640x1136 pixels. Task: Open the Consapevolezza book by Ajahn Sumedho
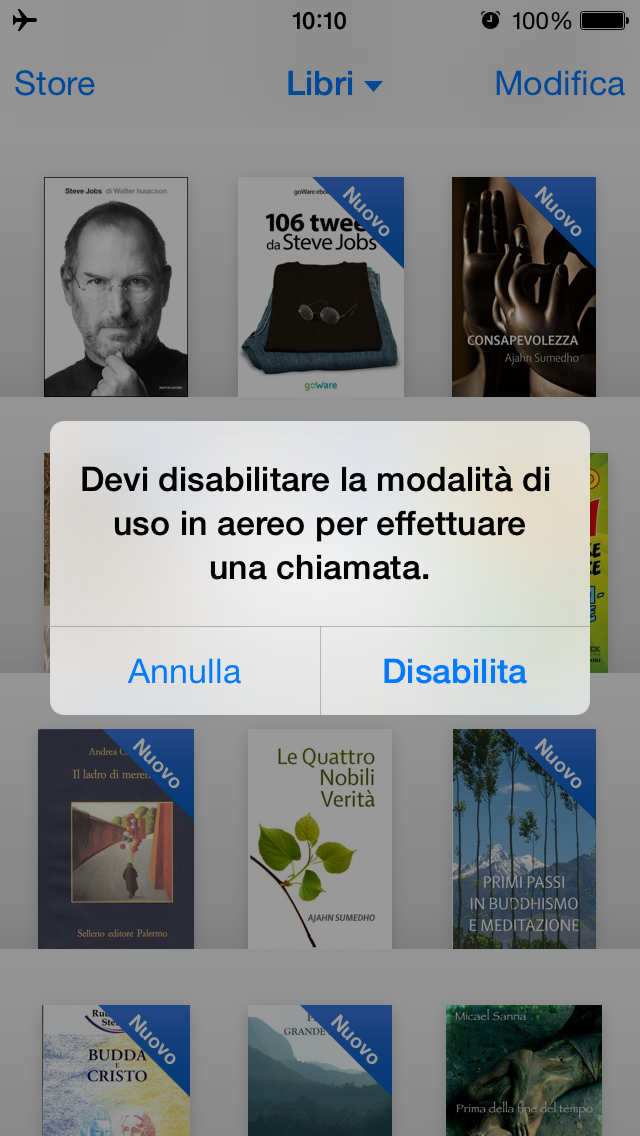pyautogui.click(x=523, y=287)
